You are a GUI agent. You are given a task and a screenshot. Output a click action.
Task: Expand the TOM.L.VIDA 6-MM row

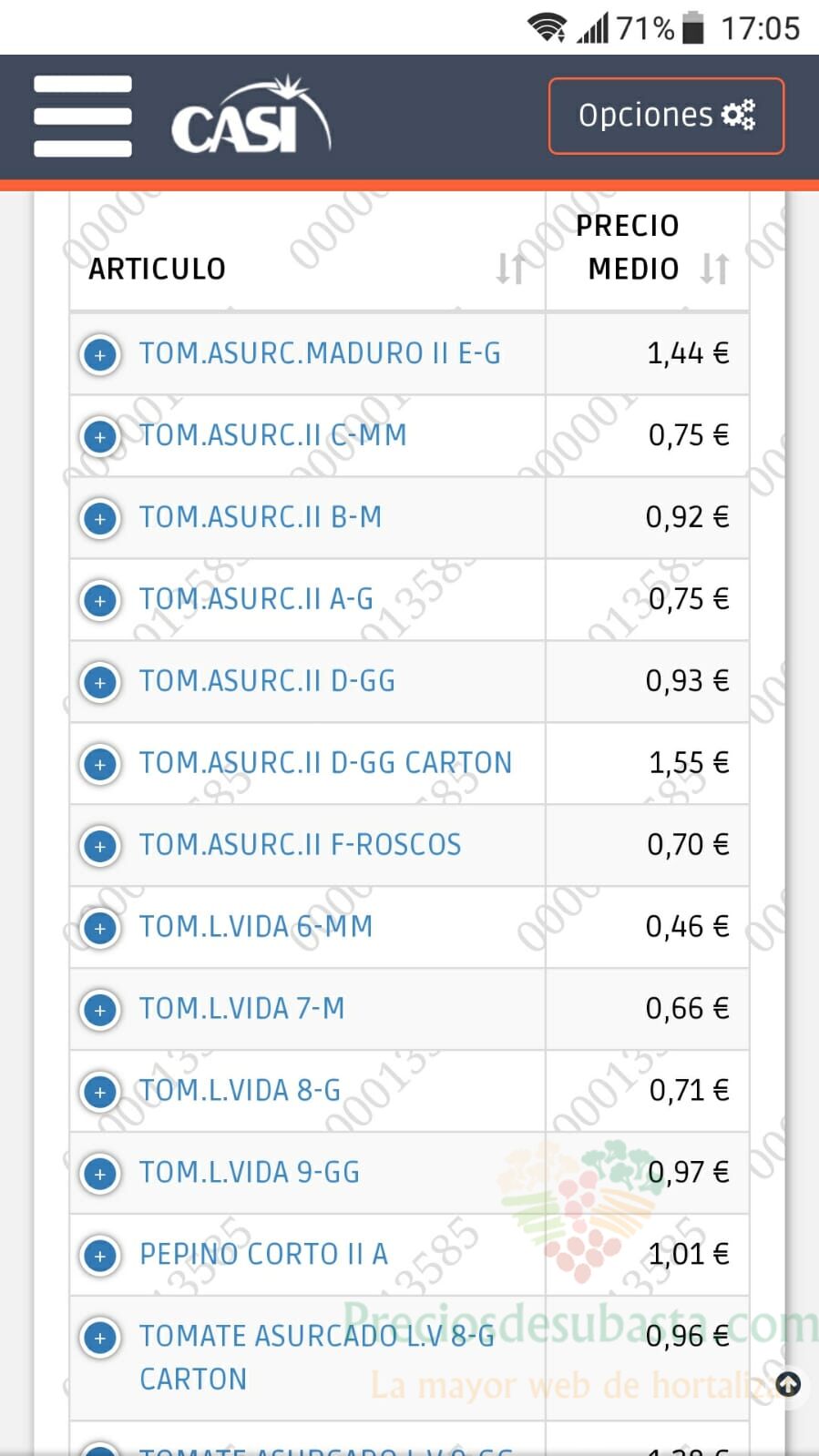pos(100,928)
